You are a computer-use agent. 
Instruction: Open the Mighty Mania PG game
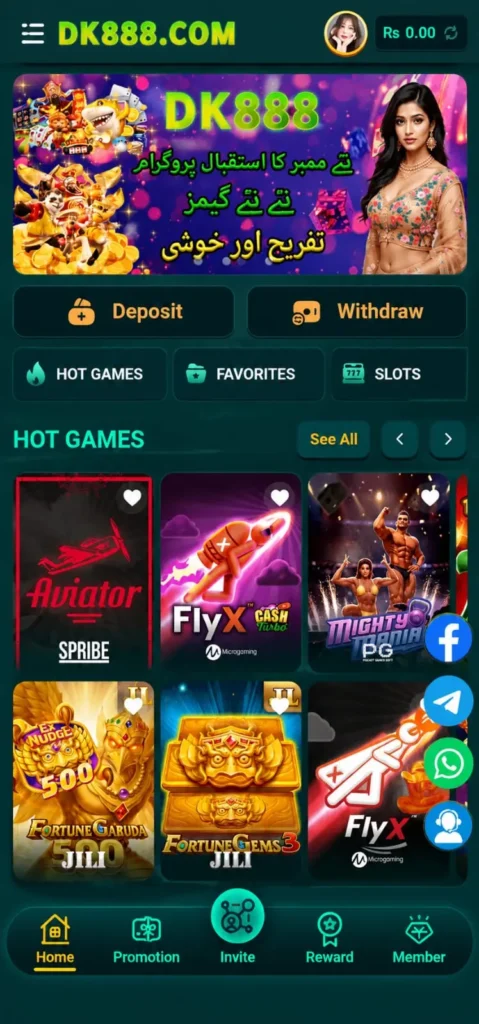[379, 573]
